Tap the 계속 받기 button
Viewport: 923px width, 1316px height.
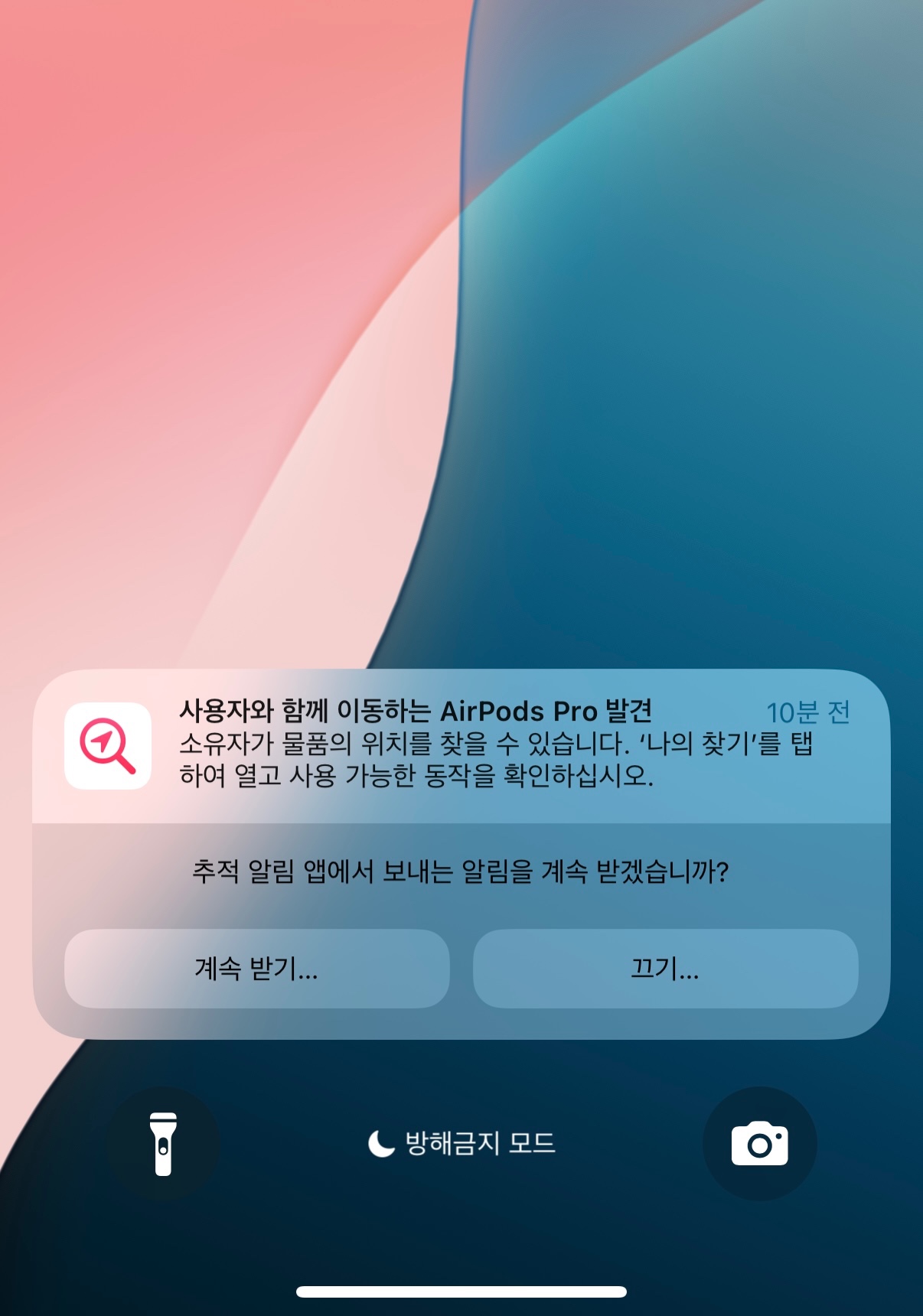click(256, 969)
